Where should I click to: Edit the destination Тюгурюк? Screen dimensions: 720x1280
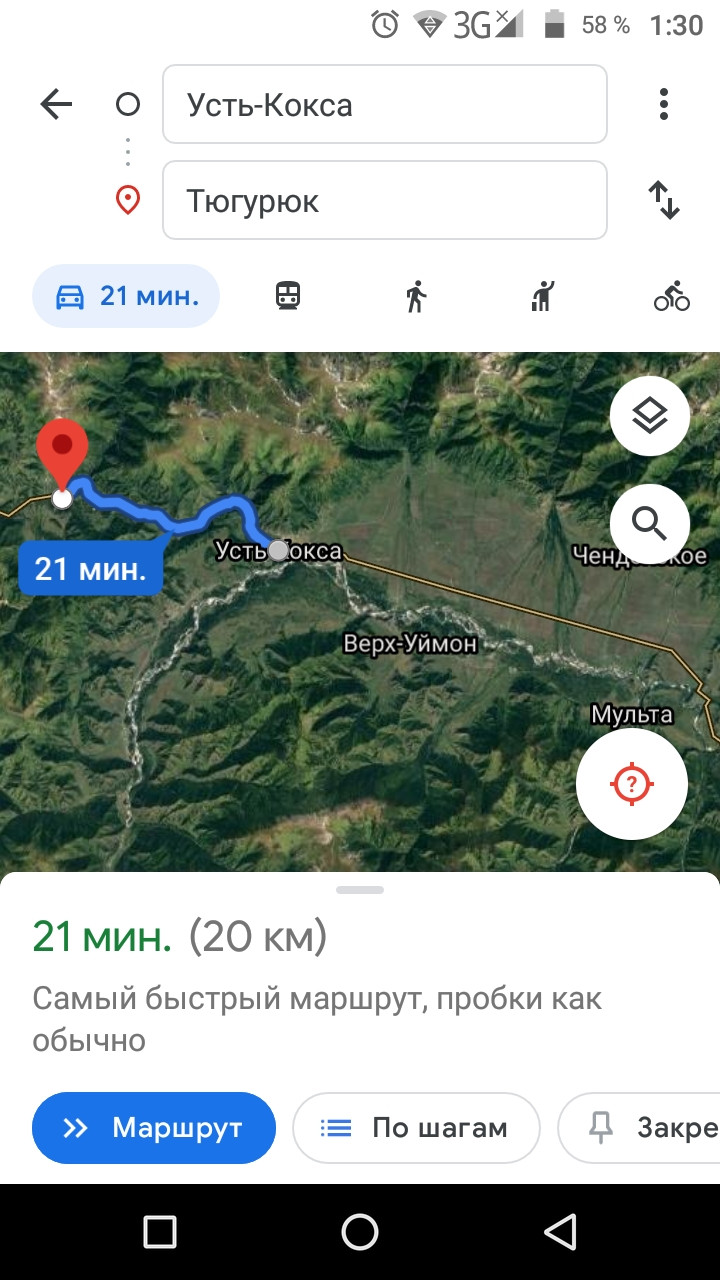[x=384, y=201]
